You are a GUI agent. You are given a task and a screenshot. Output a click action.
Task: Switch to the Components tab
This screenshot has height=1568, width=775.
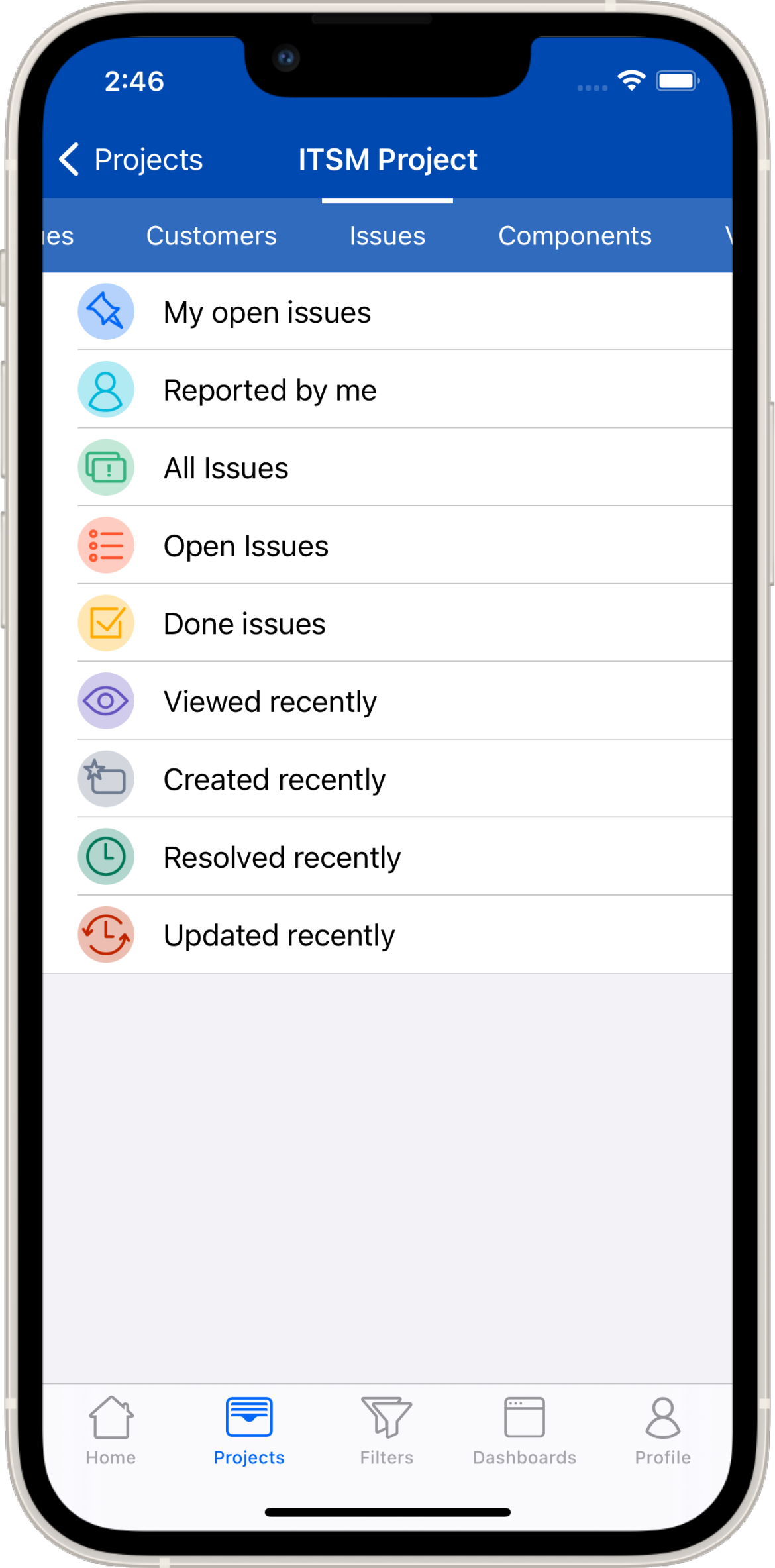(574, 236)
